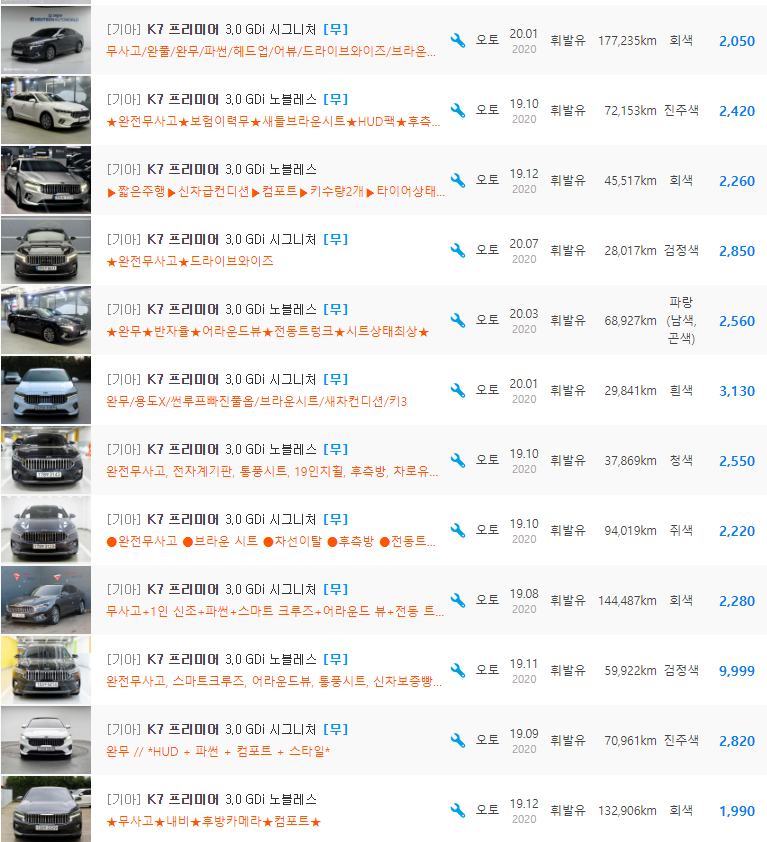Screen dimensions: 767x842
Task: Select wrench icon on the 45,517km 노블레스 row
Action: (x=458, y=181)
